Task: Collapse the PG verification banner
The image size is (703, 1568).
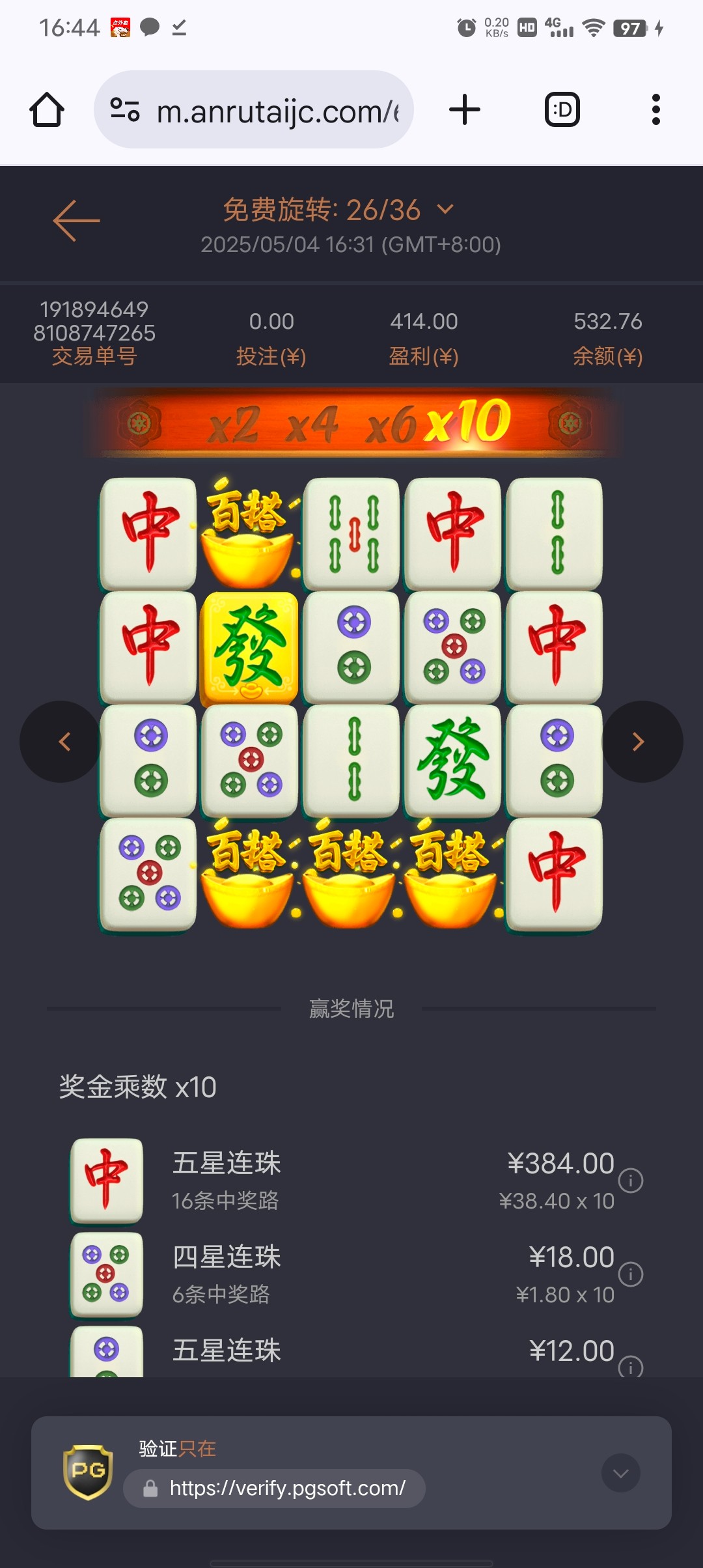Action: [x=620, y=1473]
